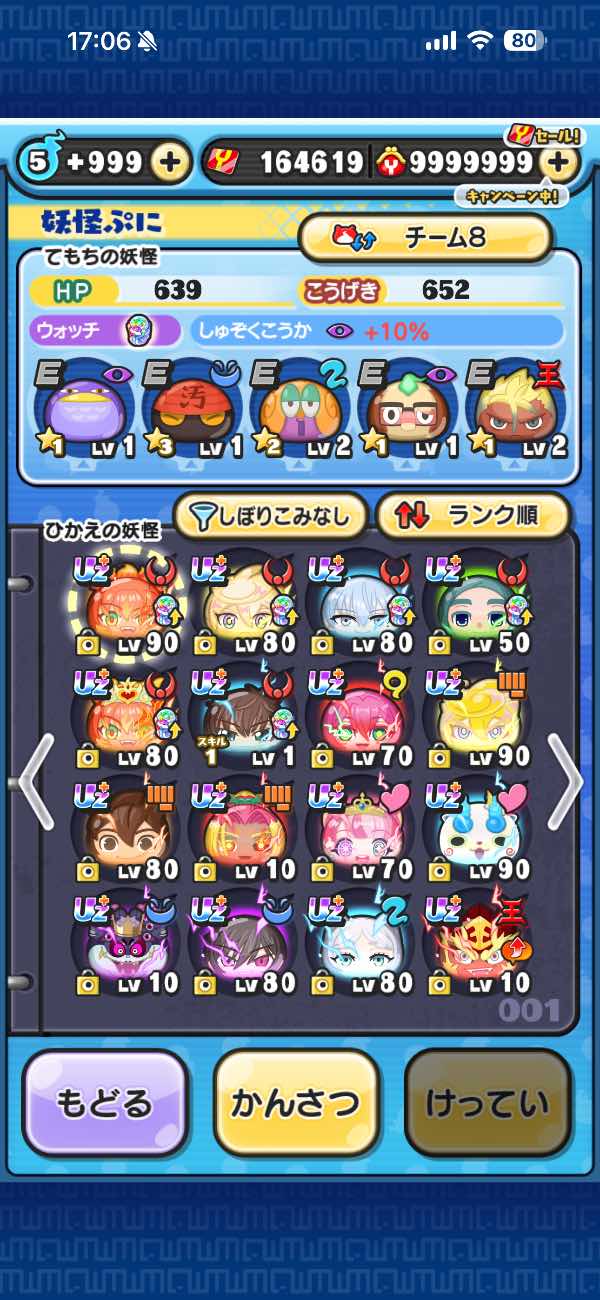Tap the plus button next to +999 stamina
Image resolution: width=600 pixels, height=1300 pixels.
(x=171, y=162)
